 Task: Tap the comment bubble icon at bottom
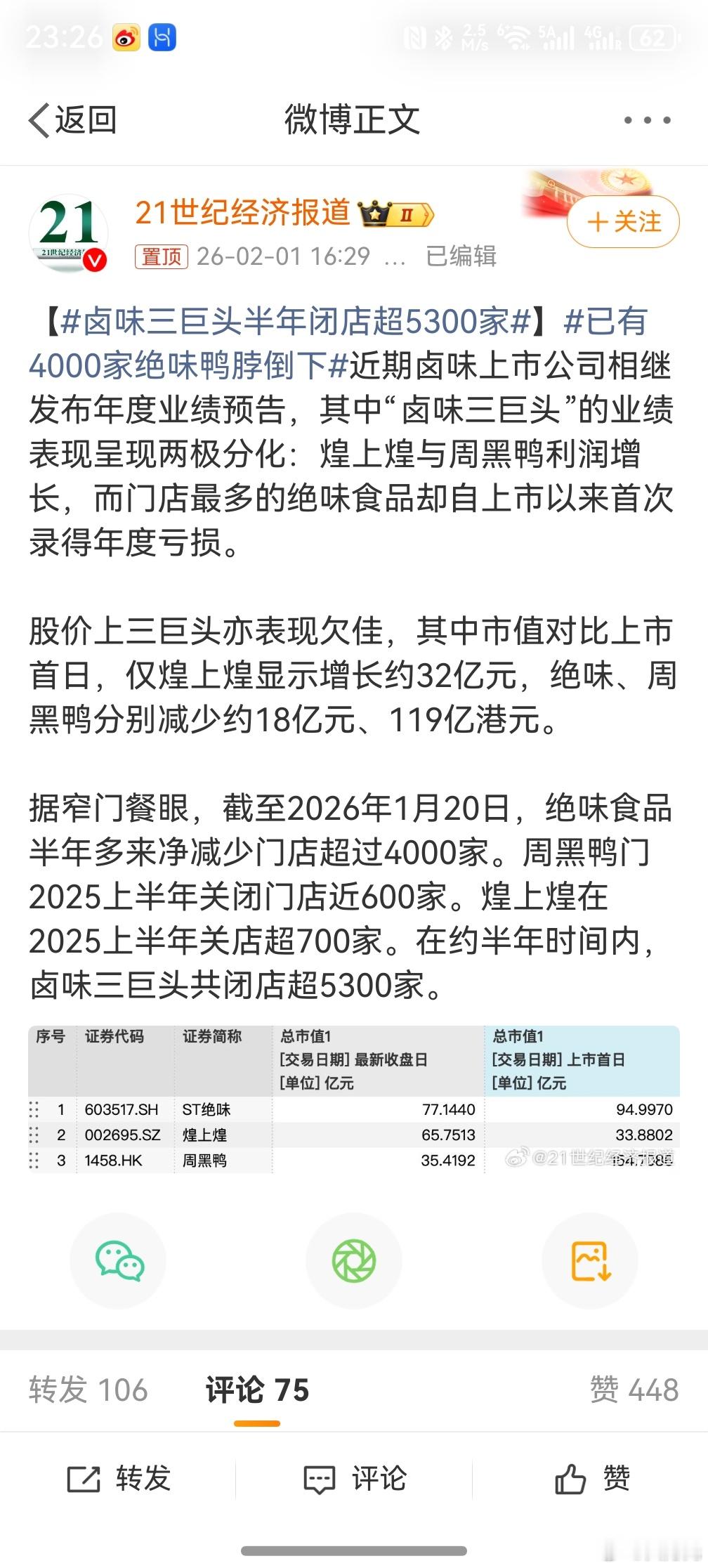click(320, 1477)
